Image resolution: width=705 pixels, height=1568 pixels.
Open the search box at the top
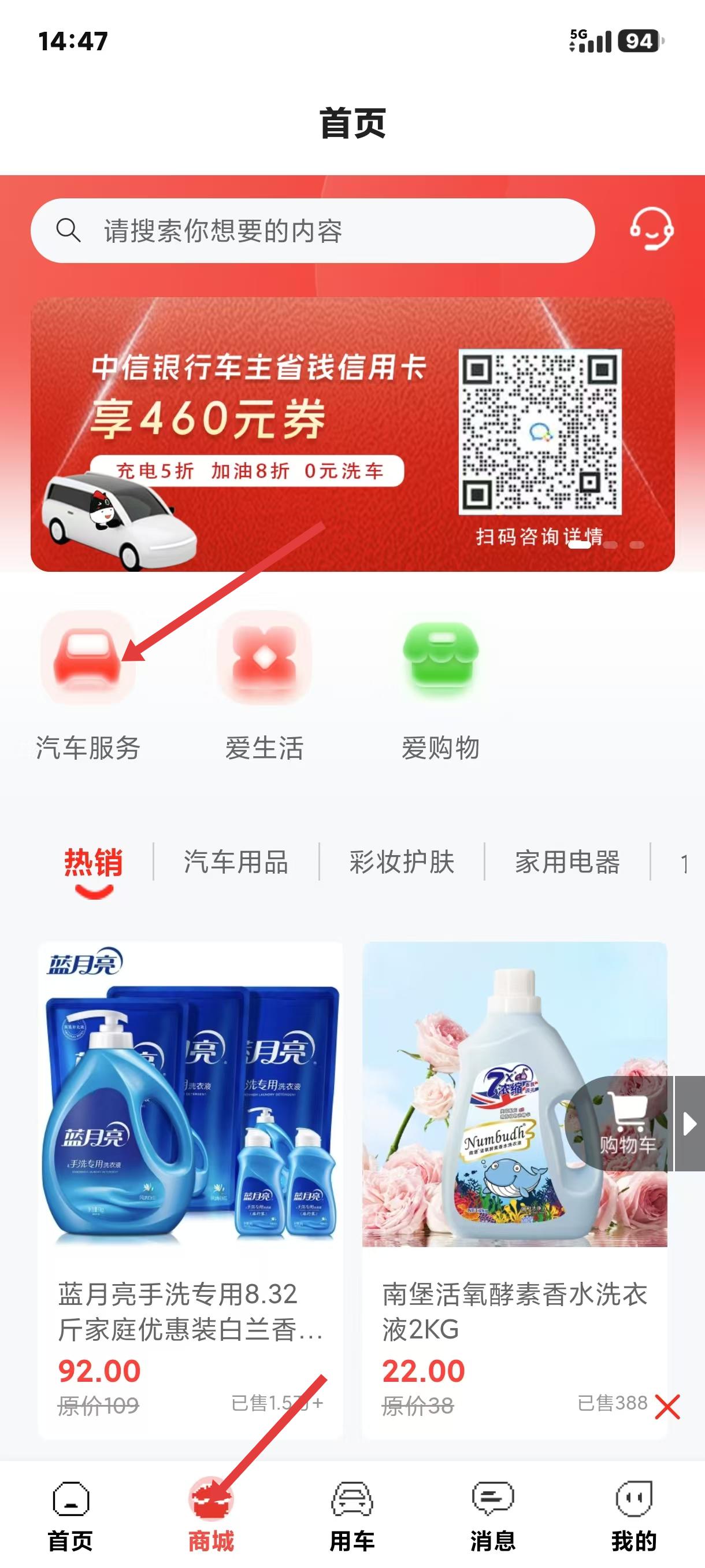pyautogui.click(x=313, y=231)
